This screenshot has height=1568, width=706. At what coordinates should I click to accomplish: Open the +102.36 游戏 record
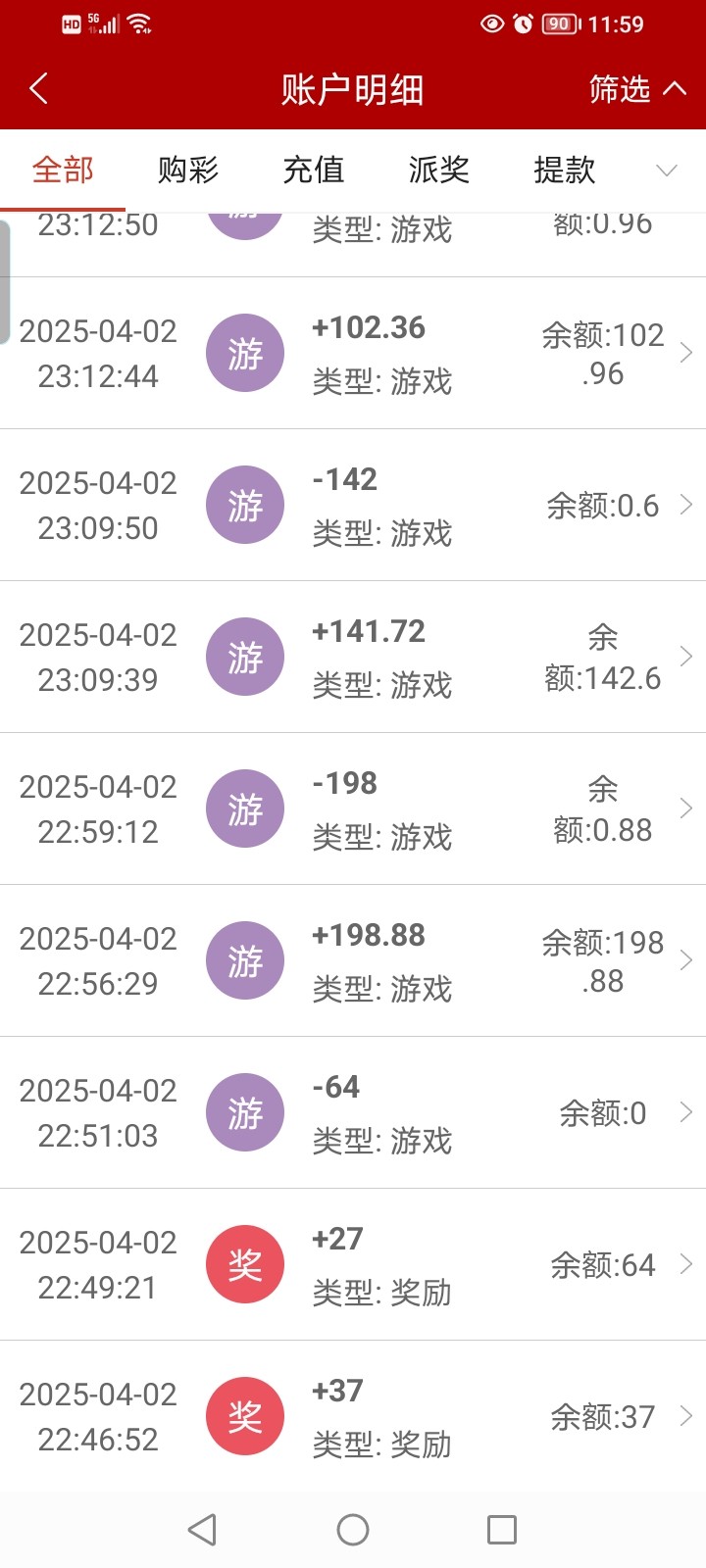click(x=353, y=353)
